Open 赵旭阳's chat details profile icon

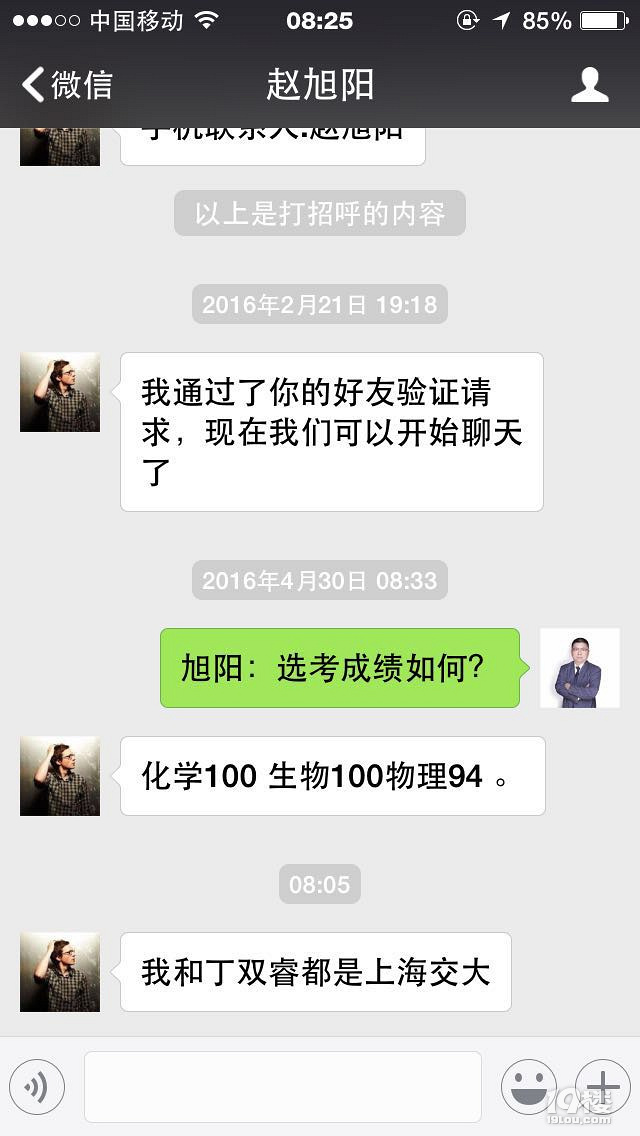tap(590, 85)
